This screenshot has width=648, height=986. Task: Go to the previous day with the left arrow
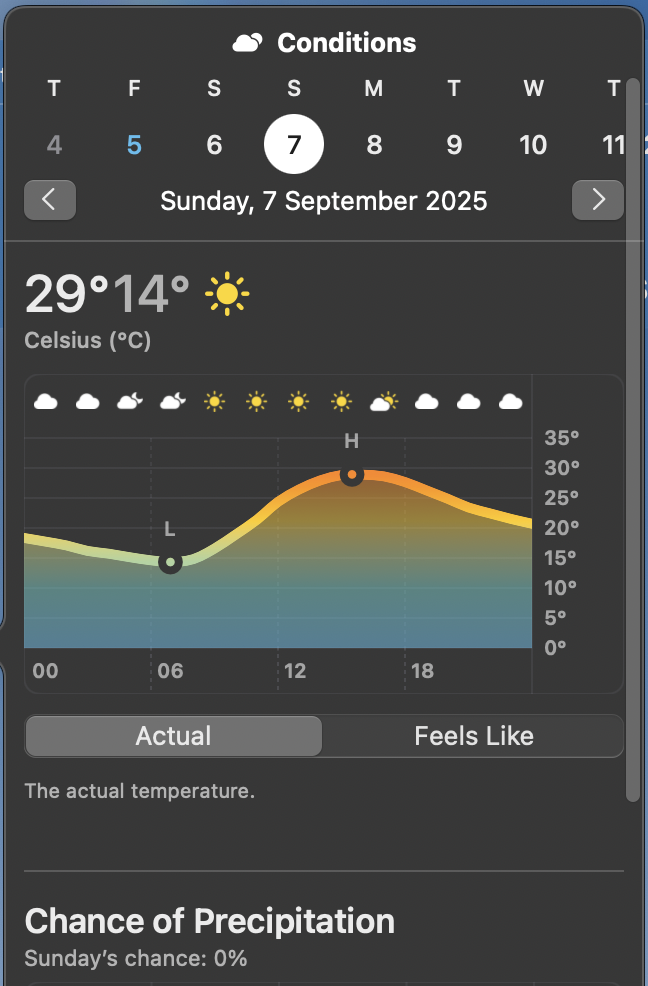[50, 200]
